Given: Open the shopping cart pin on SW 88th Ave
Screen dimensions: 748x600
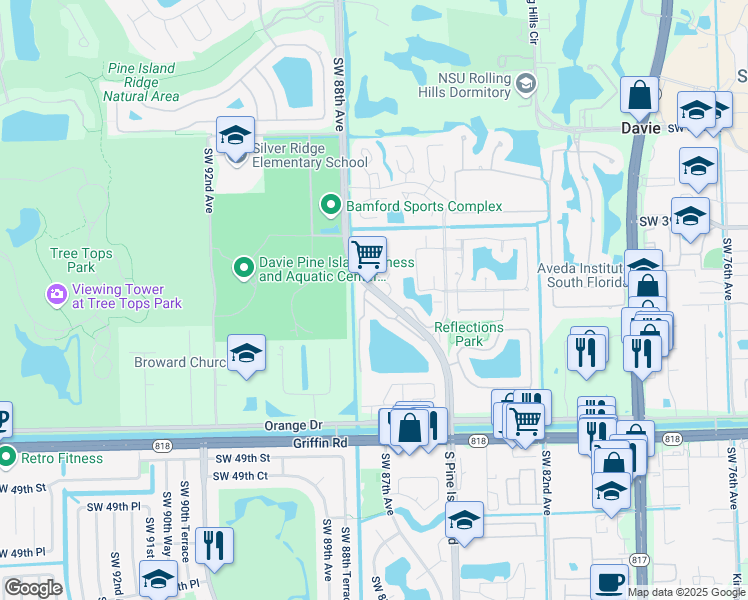Looking at the screenshot, I should (367, 254).
